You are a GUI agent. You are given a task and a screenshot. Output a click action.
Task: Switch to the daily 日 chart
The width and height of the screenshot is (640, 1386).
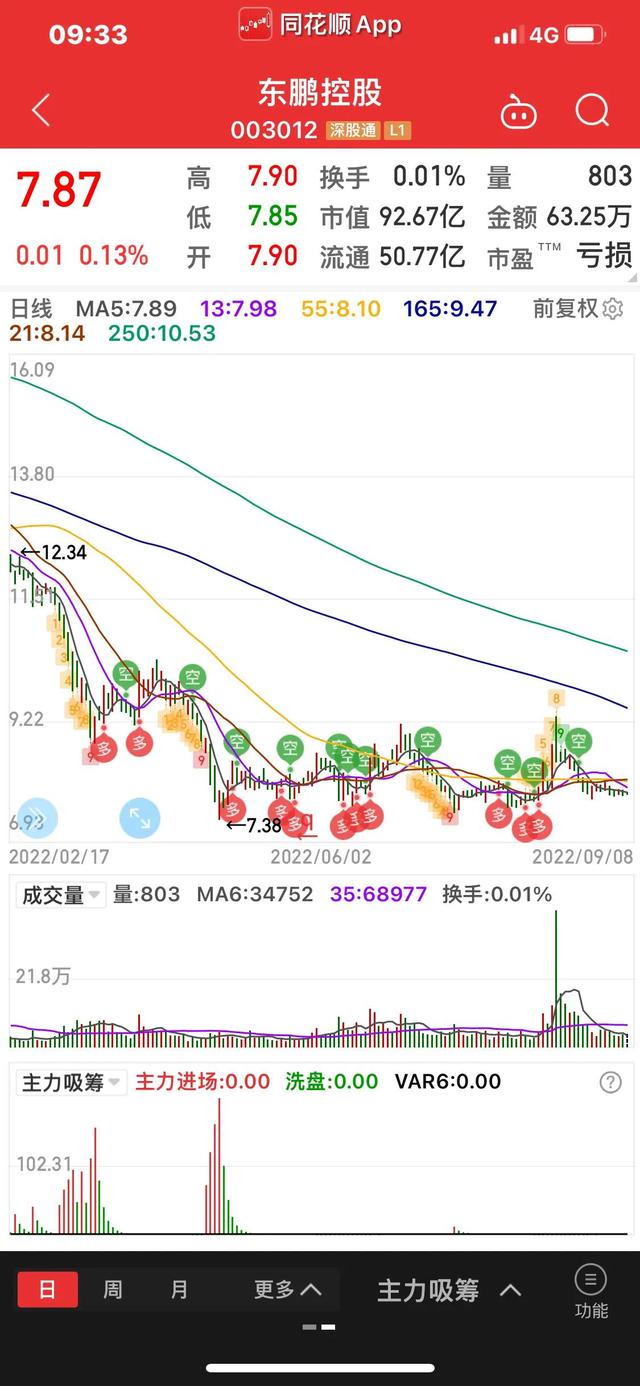(x=47, y=1290)
